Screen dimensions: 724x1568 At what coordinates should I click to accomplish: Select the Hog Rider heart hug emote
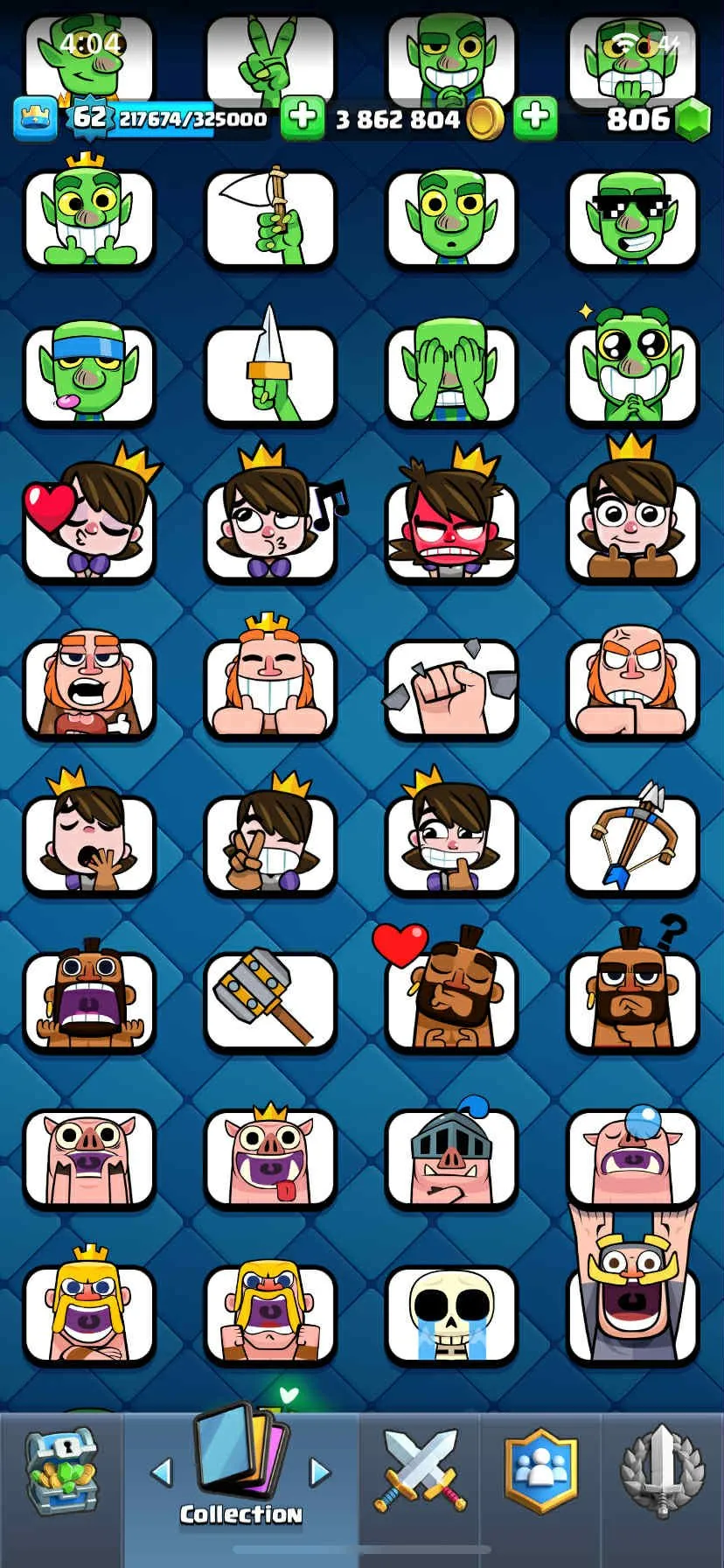(452, 1000)
